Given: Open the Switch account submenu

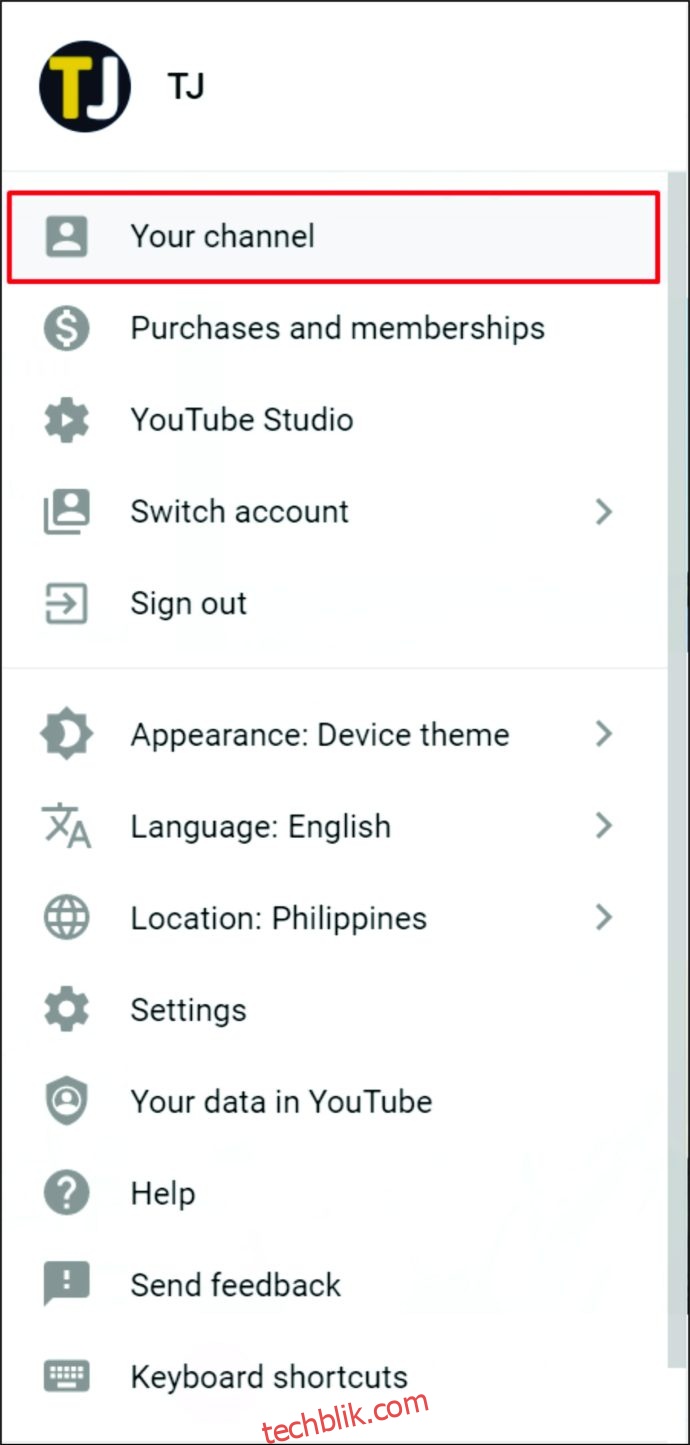Looking at the screenshot, I should (334, 512).
